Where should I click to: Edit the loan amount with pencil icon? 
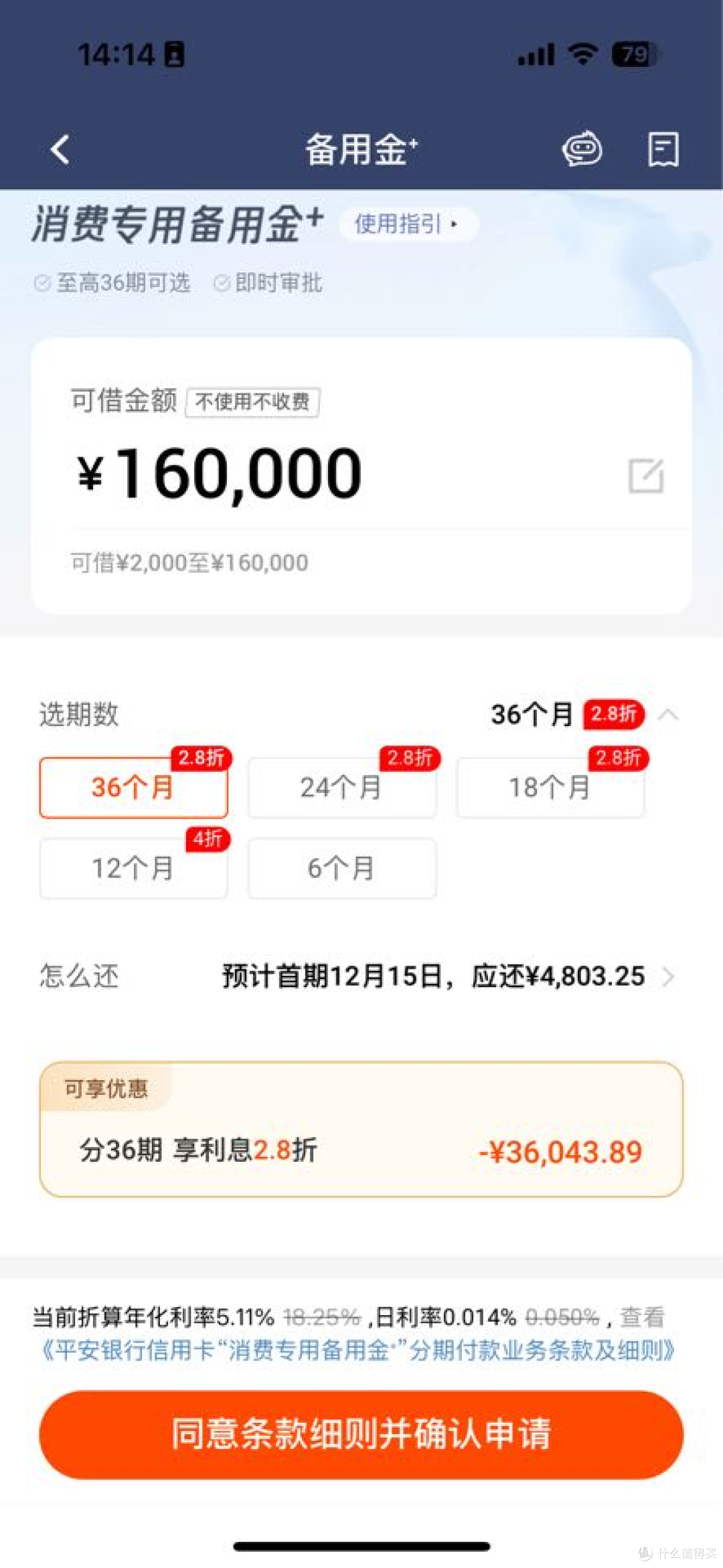coord(646,476)
